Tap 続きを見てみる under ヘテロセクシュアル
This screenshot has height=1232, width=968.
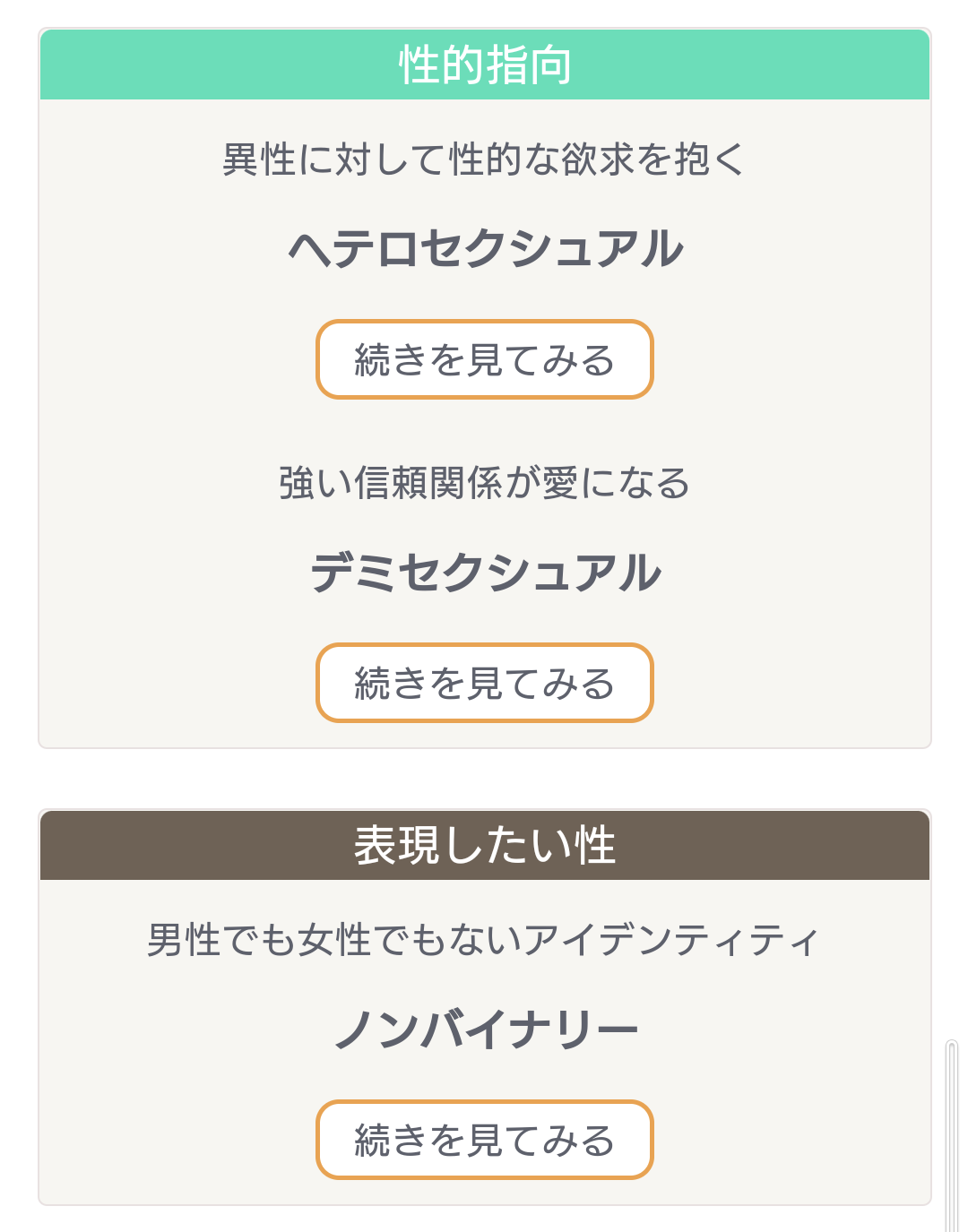[x=484, y=359]
